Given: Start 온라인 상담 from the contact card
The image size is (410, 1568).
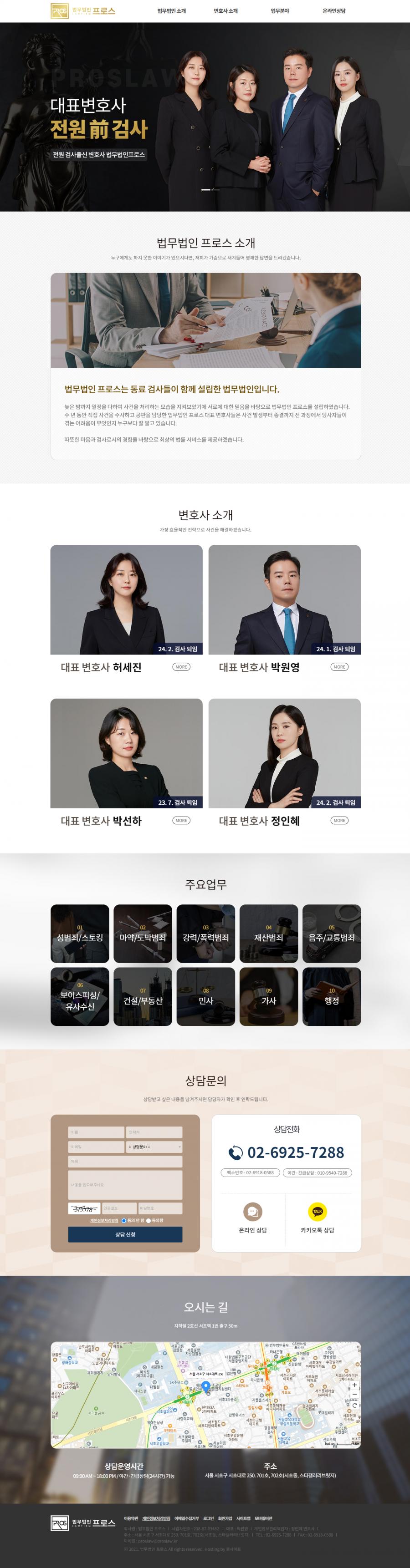Looking at the screenshot, I should click(253, 1218).
